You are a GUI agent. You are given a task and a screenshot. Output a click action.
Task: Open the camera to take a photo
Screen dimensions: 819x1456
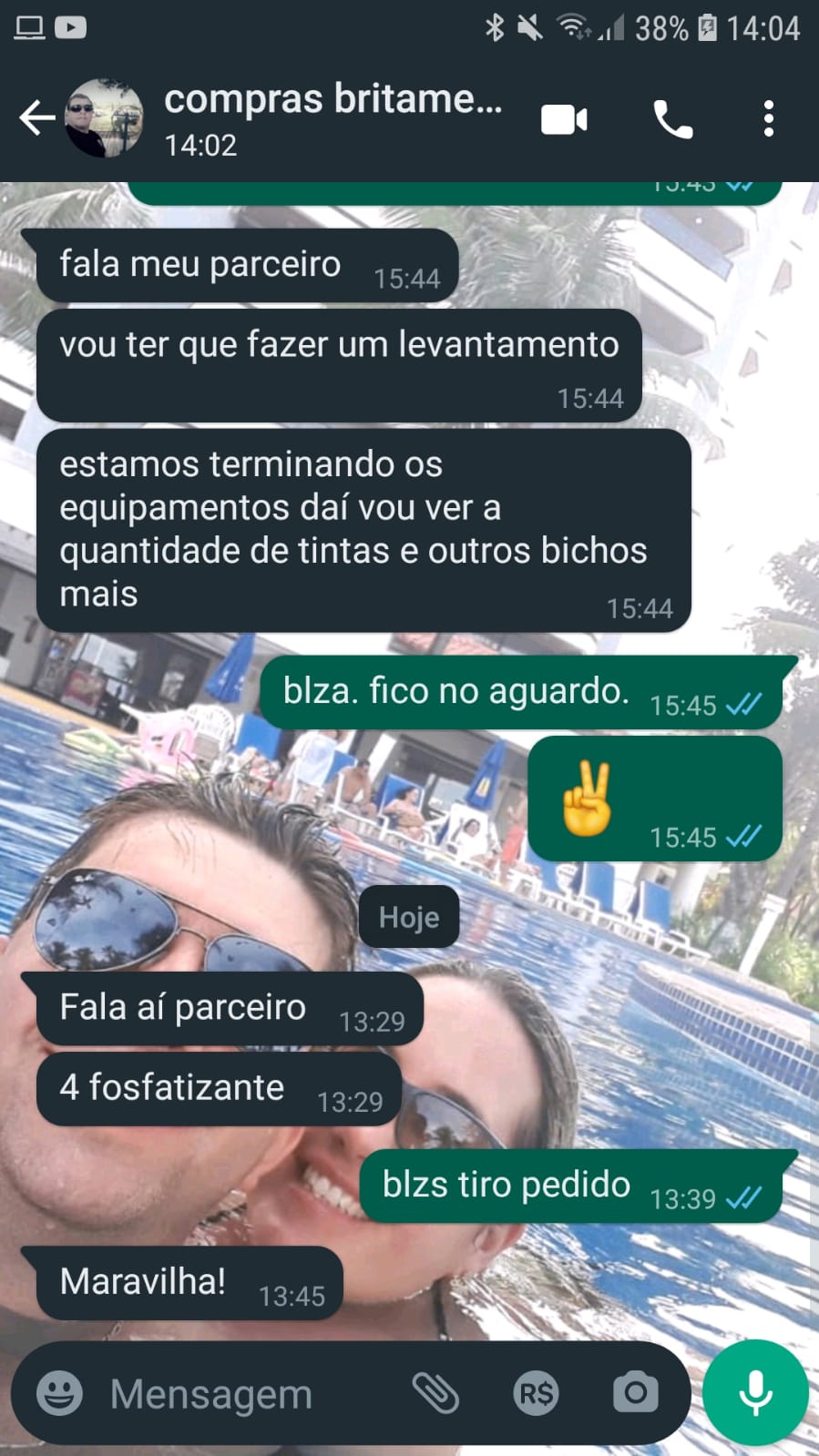point(635,1393)
